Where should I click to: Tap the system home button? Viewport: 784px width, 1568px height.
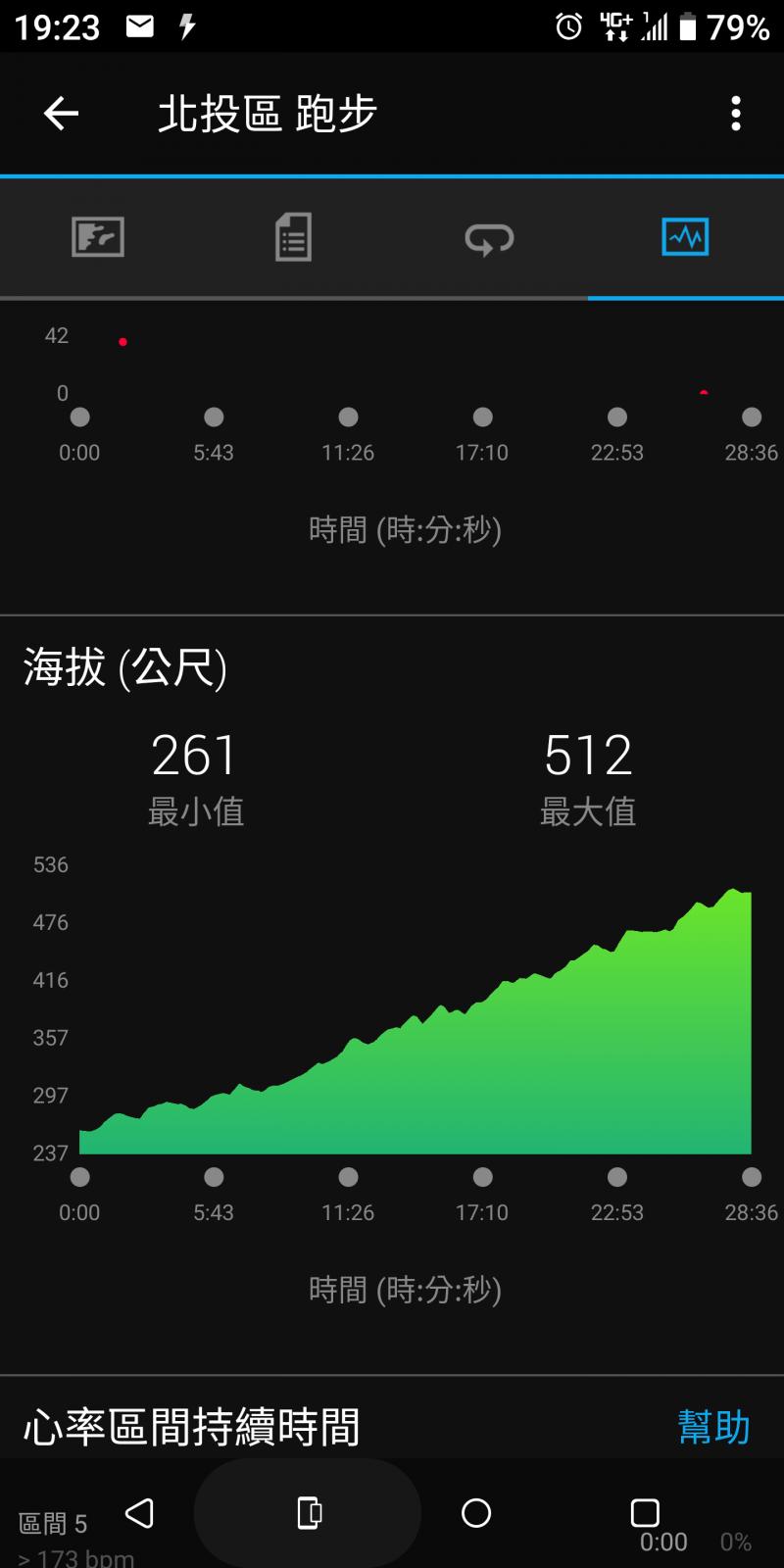476,1513
